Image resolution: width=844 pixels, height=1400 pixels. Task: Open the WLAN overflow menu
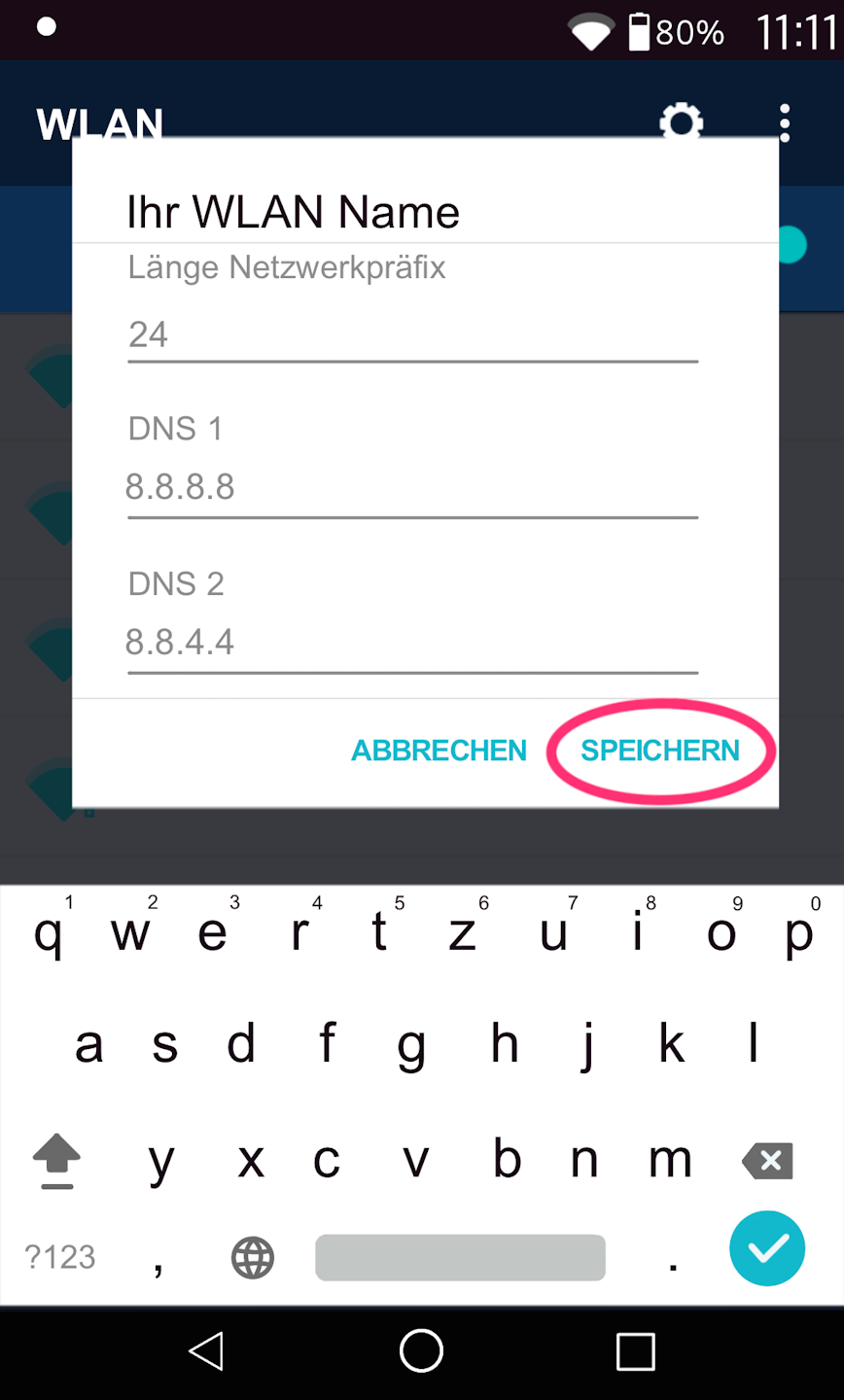(784, 123)
